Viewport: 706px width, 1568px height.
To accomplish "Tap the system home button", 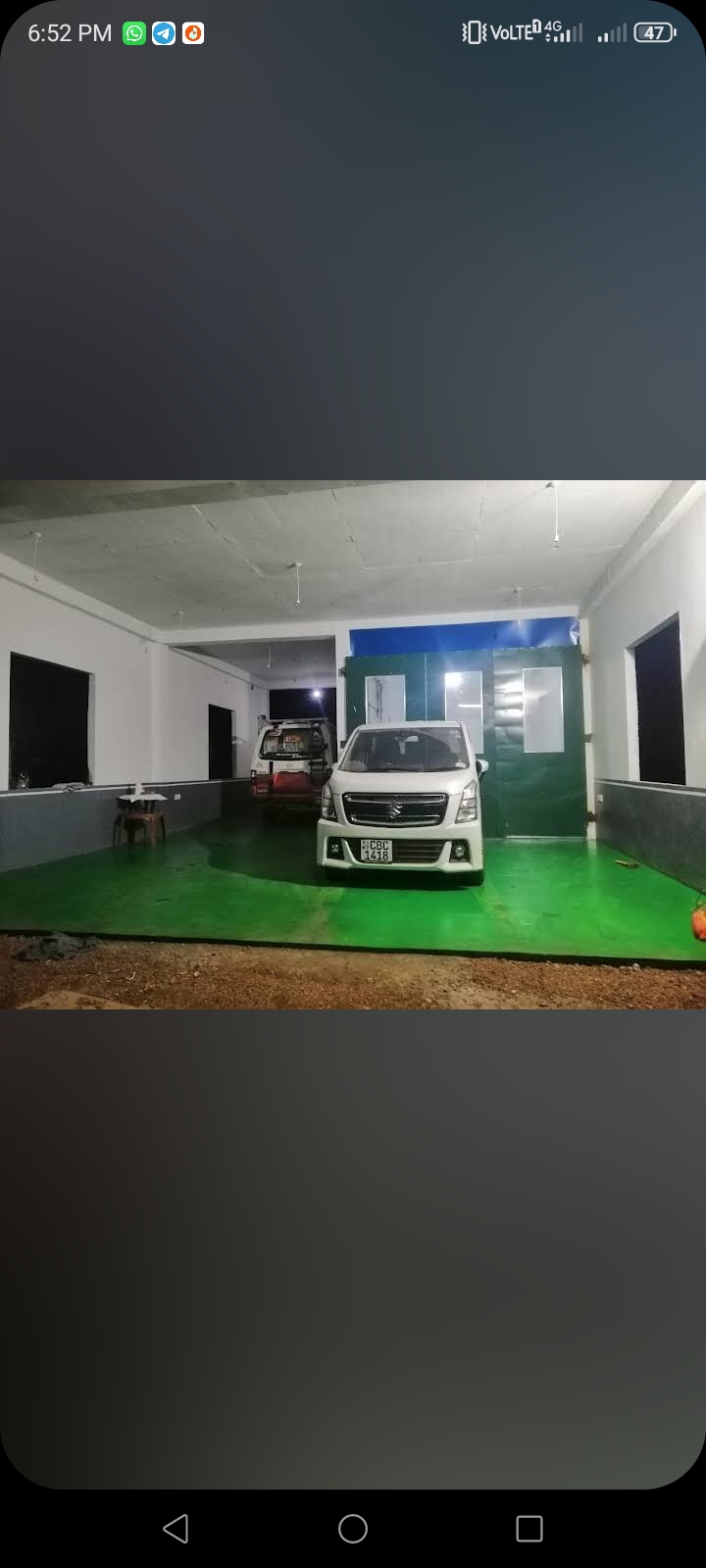I will (x=353, y=1528).
